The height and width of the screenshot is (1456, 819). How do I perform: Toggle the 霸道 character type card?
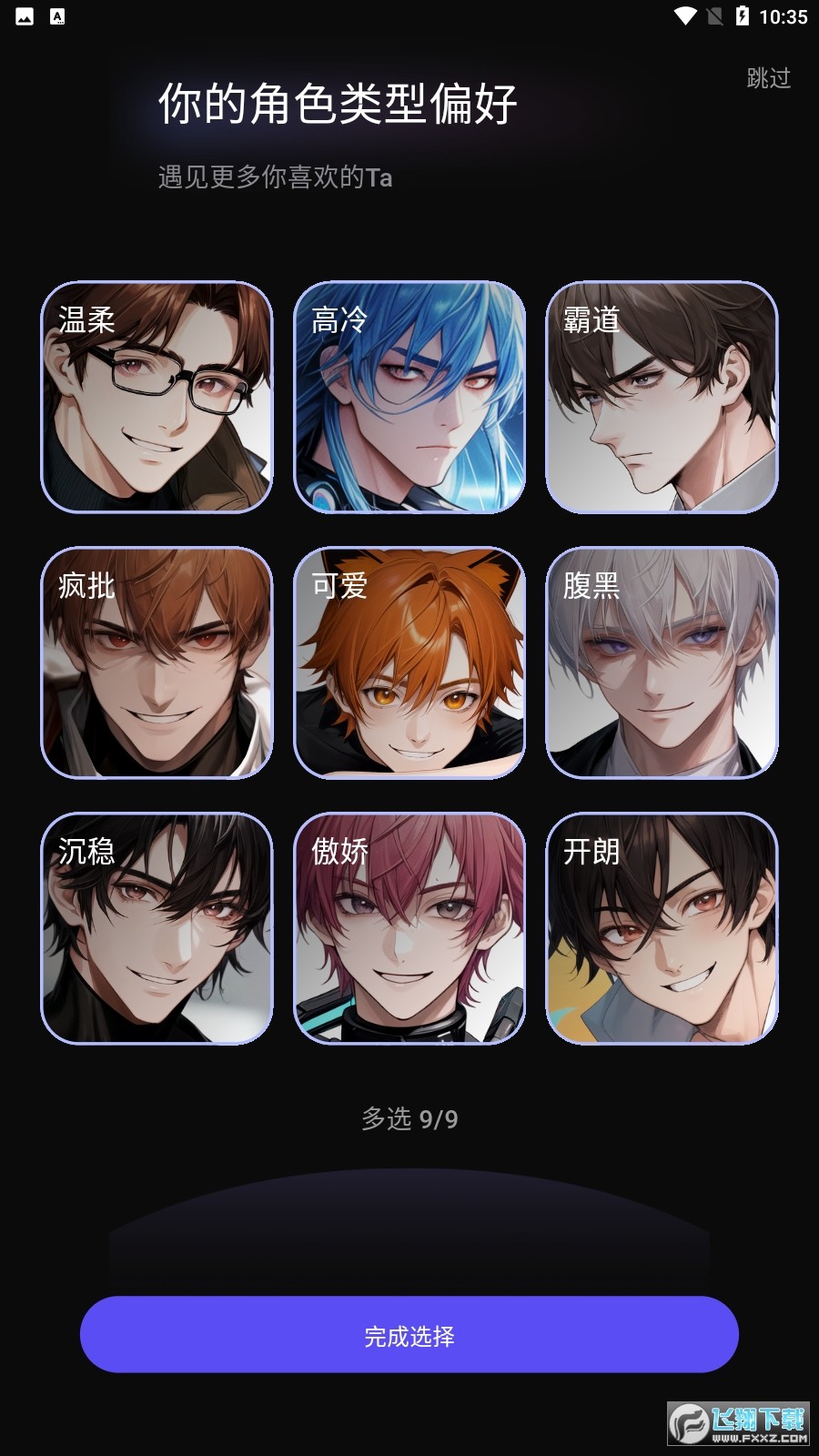point(662,397)
